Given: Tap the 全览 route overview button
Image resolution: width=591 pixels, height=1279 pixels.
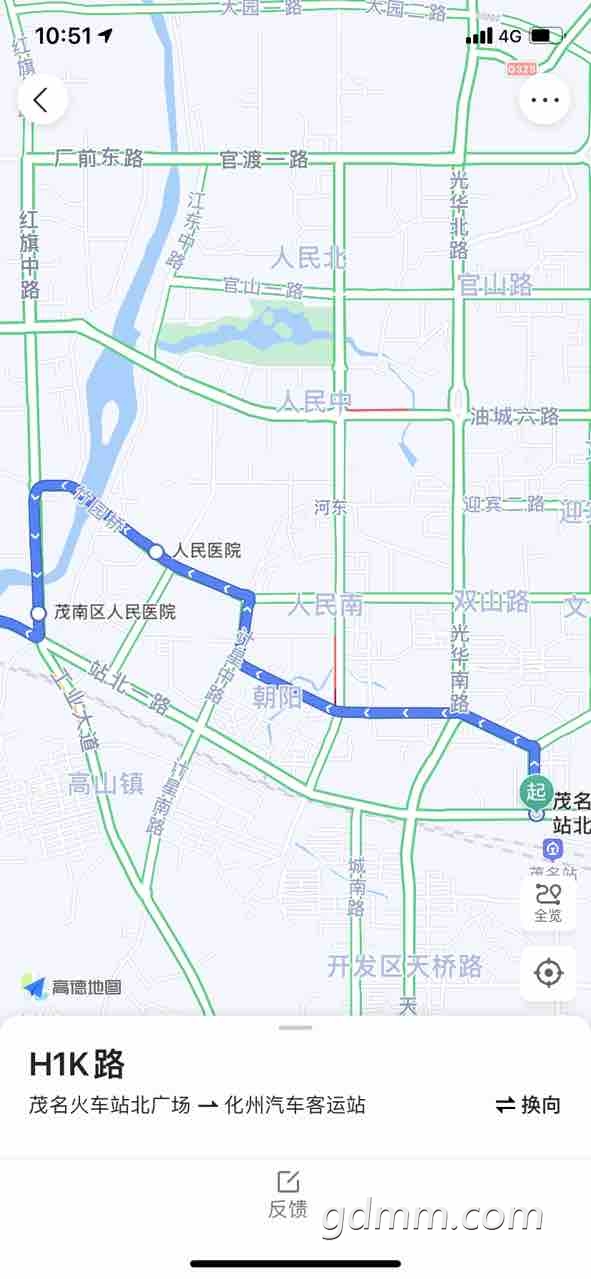Looking at the screenshot, I should [548, 903].
